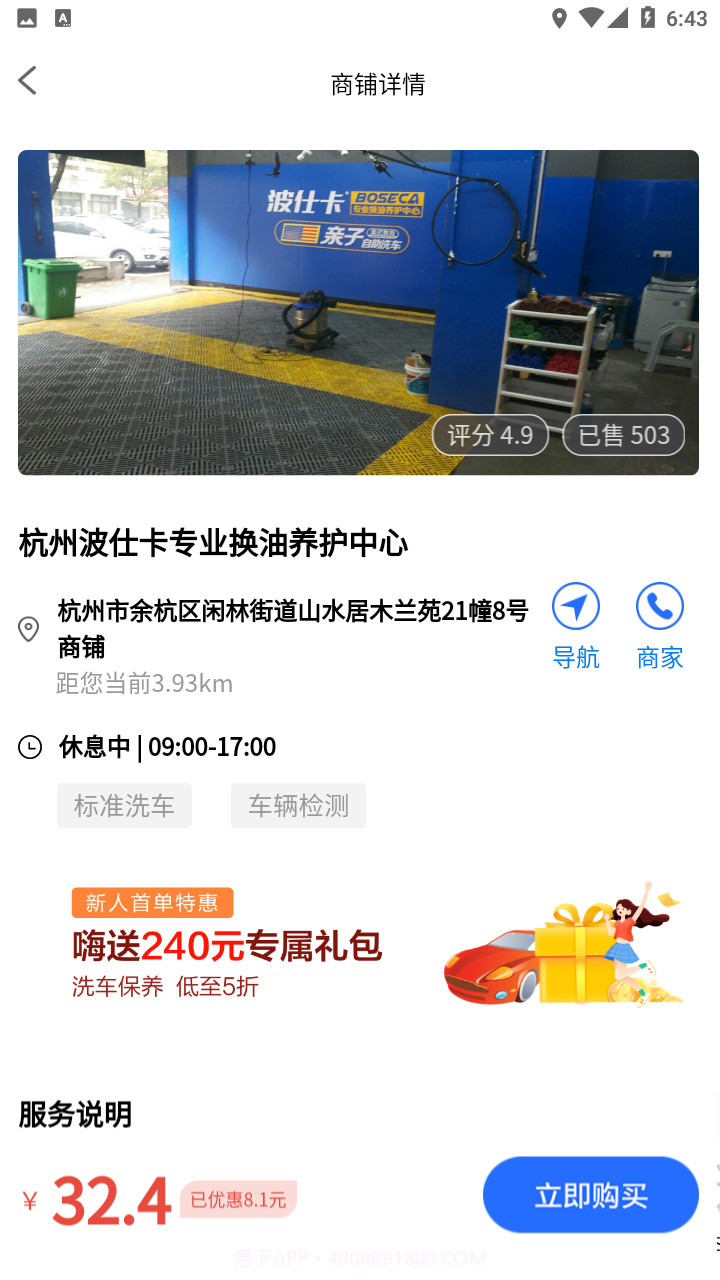
Task: Tap the phone icon to call 商家
Action: click(x=659, y=606)
